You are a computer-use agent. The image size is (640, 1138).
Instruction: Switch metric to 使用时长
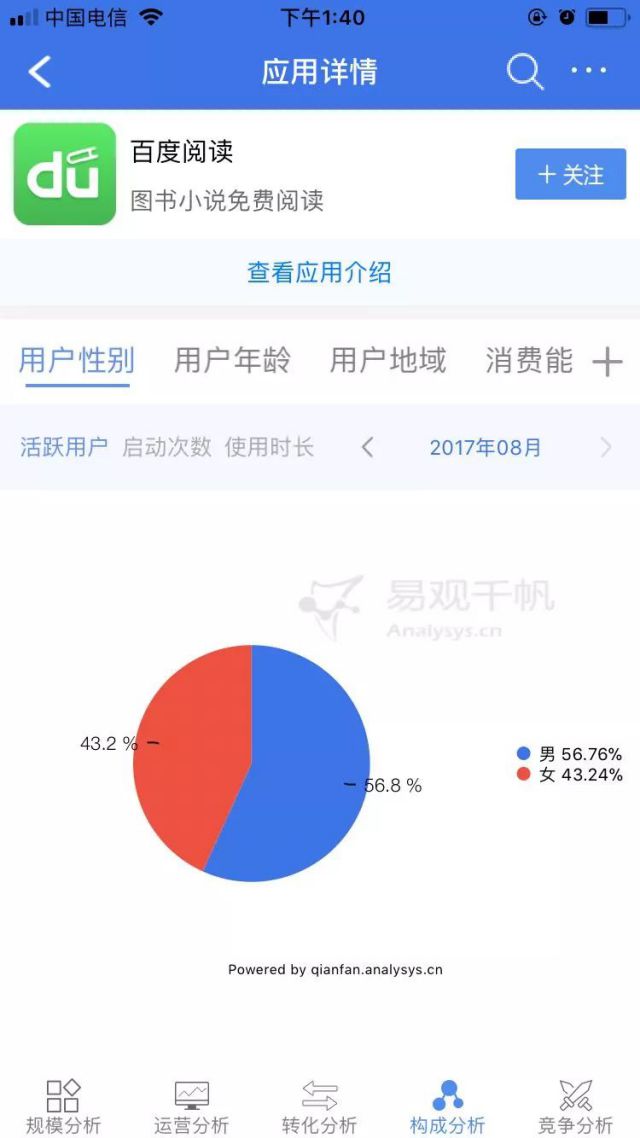(269, 447)
